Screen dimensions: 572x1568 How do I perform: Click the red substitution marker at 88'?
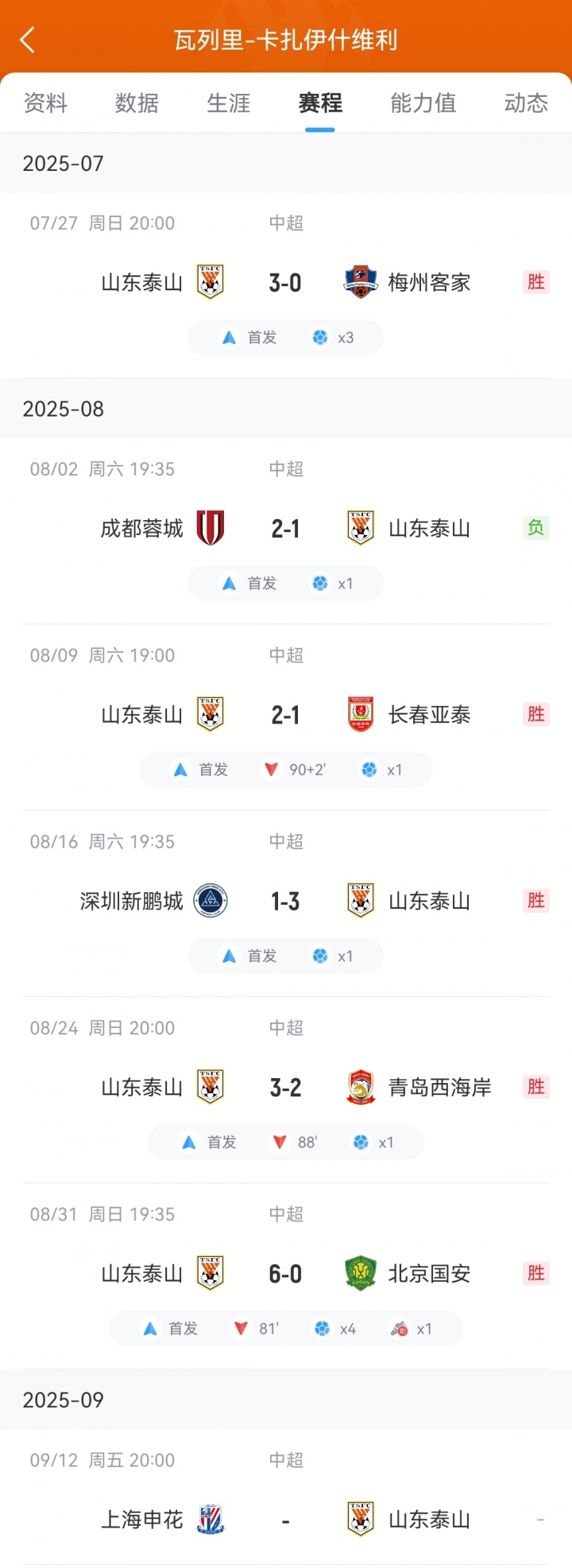tap(280, 1142)
